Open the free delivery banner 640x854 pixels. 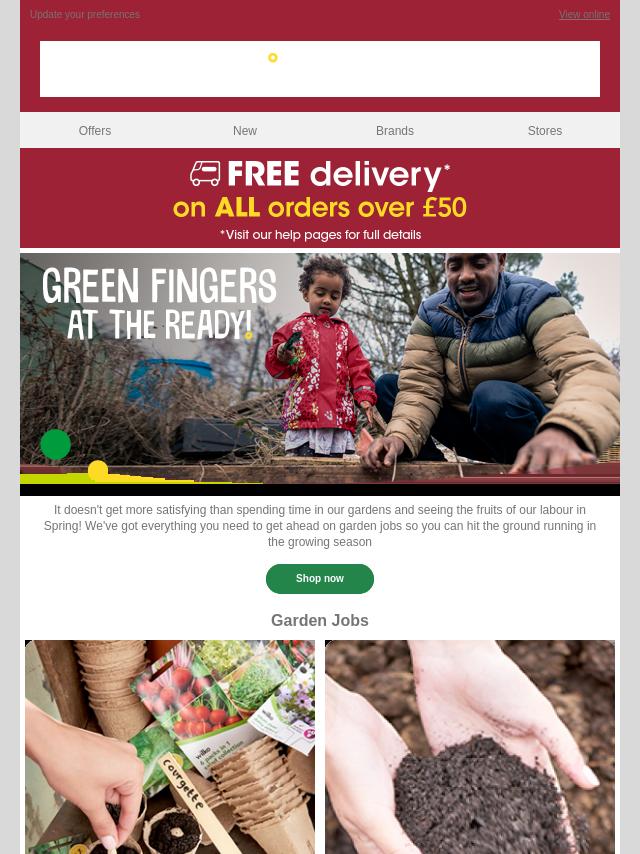(x=320, y=199)
